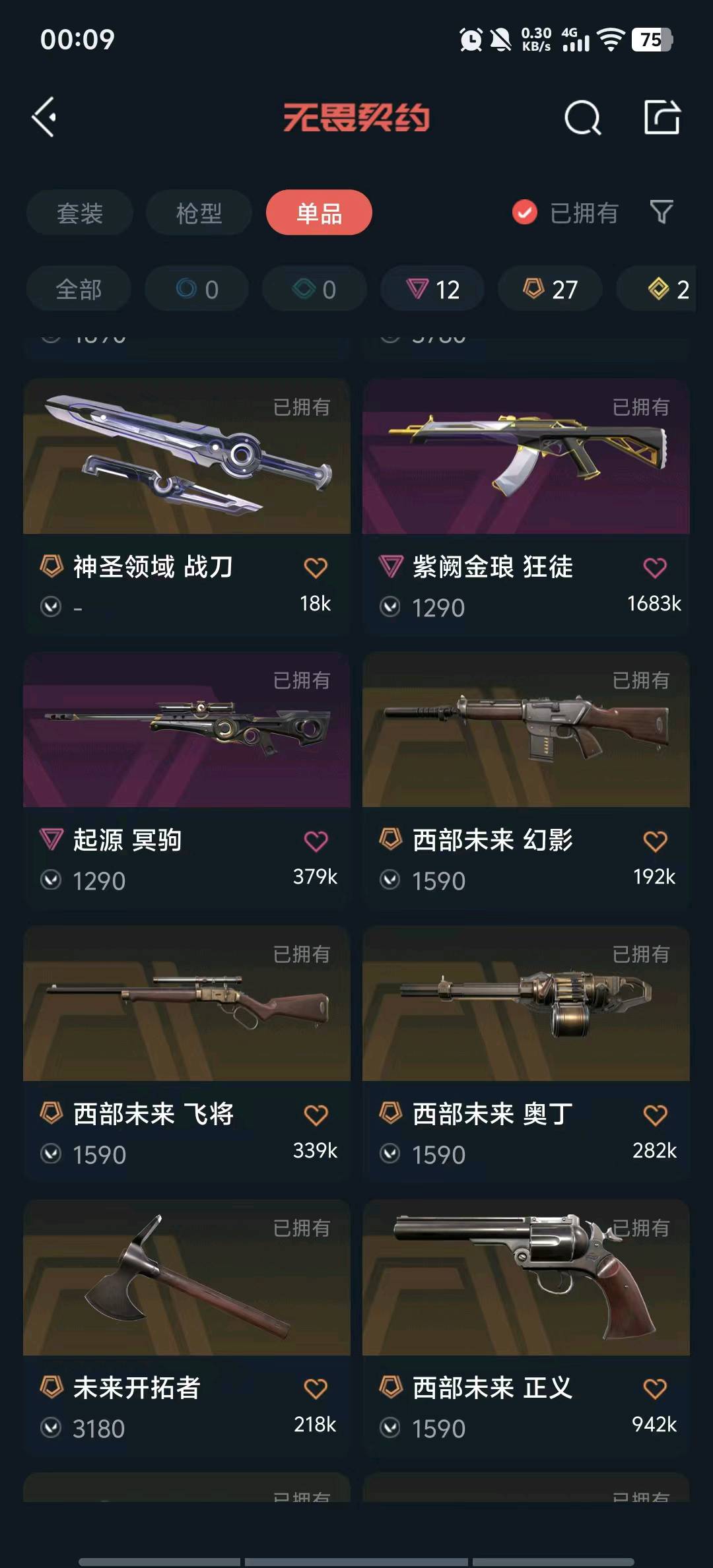
Task: Switch to the 枪型 tab
Action: point(199,212)
